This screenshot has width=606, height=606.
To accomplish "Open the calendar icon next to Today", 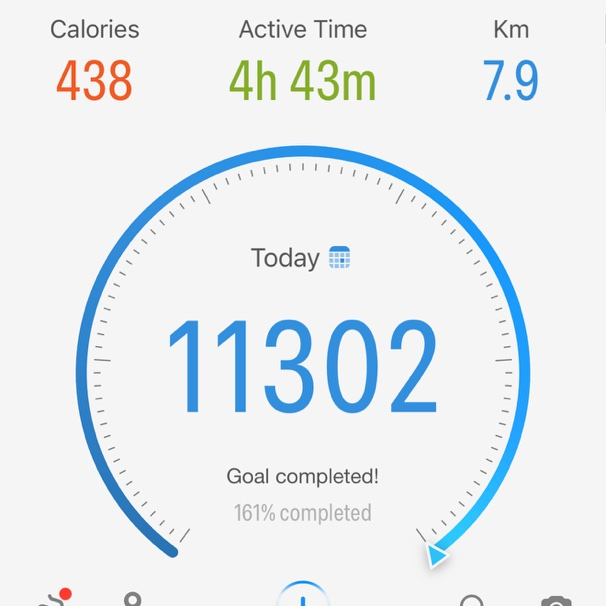I will tap(339, 257).
